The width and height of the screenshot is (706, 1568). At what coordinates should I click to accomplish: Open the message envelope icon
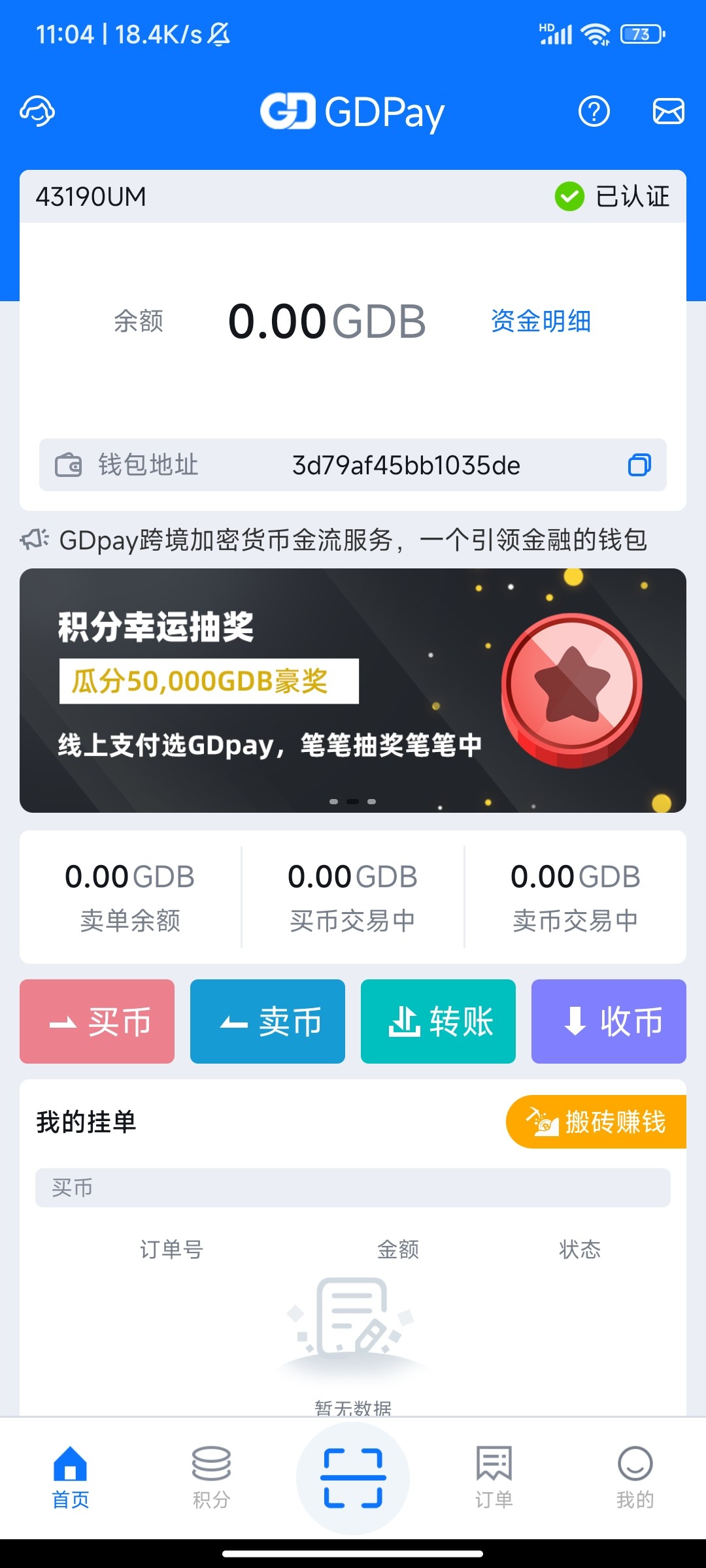click(x=668, y=112)
